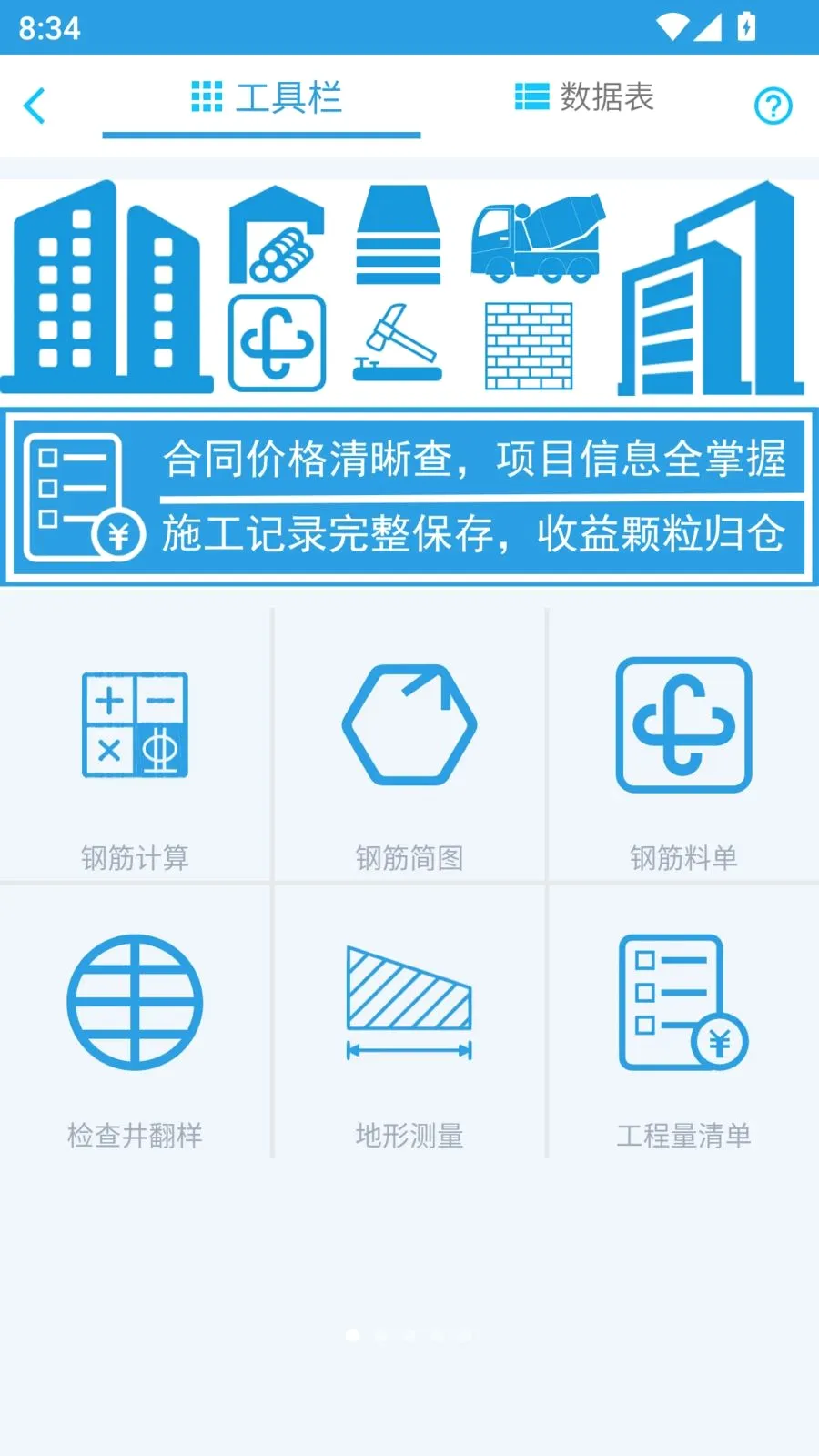The image size is (819, 1456).
Task: Open the 钢筋简图 tool
Action: tap(409, 746)
